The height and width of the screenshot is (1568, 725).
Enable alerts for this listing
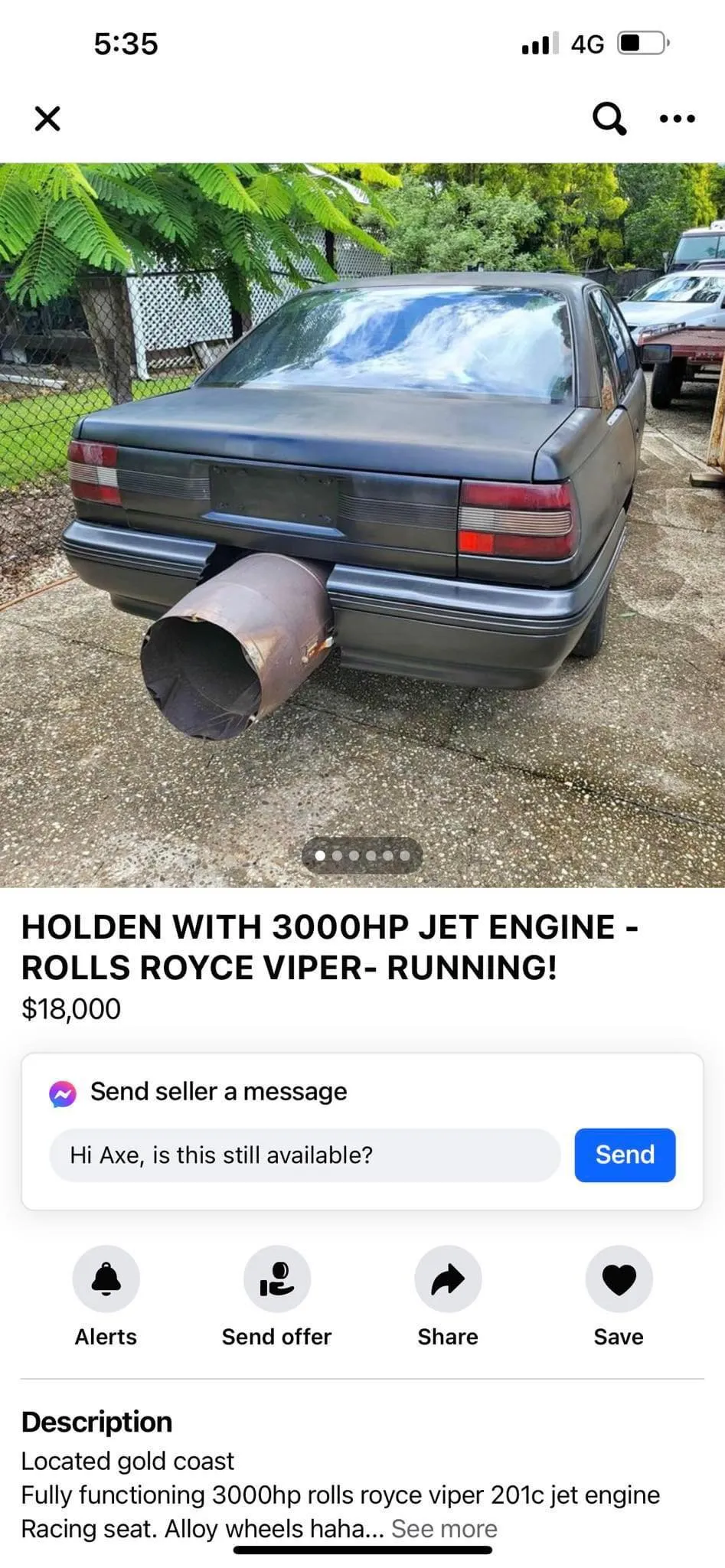(106, 1279)
